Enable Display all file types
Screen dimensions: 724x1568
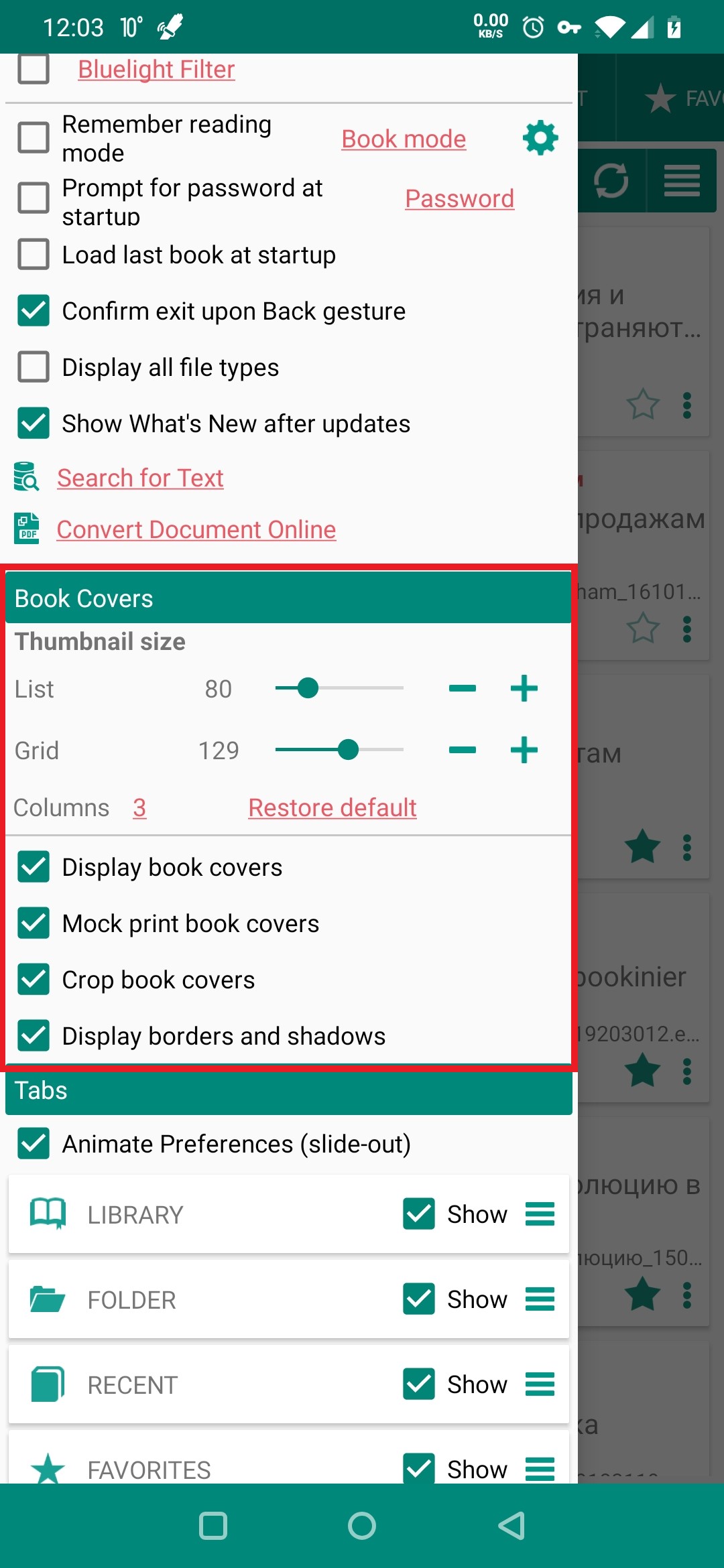pos(34,367)
